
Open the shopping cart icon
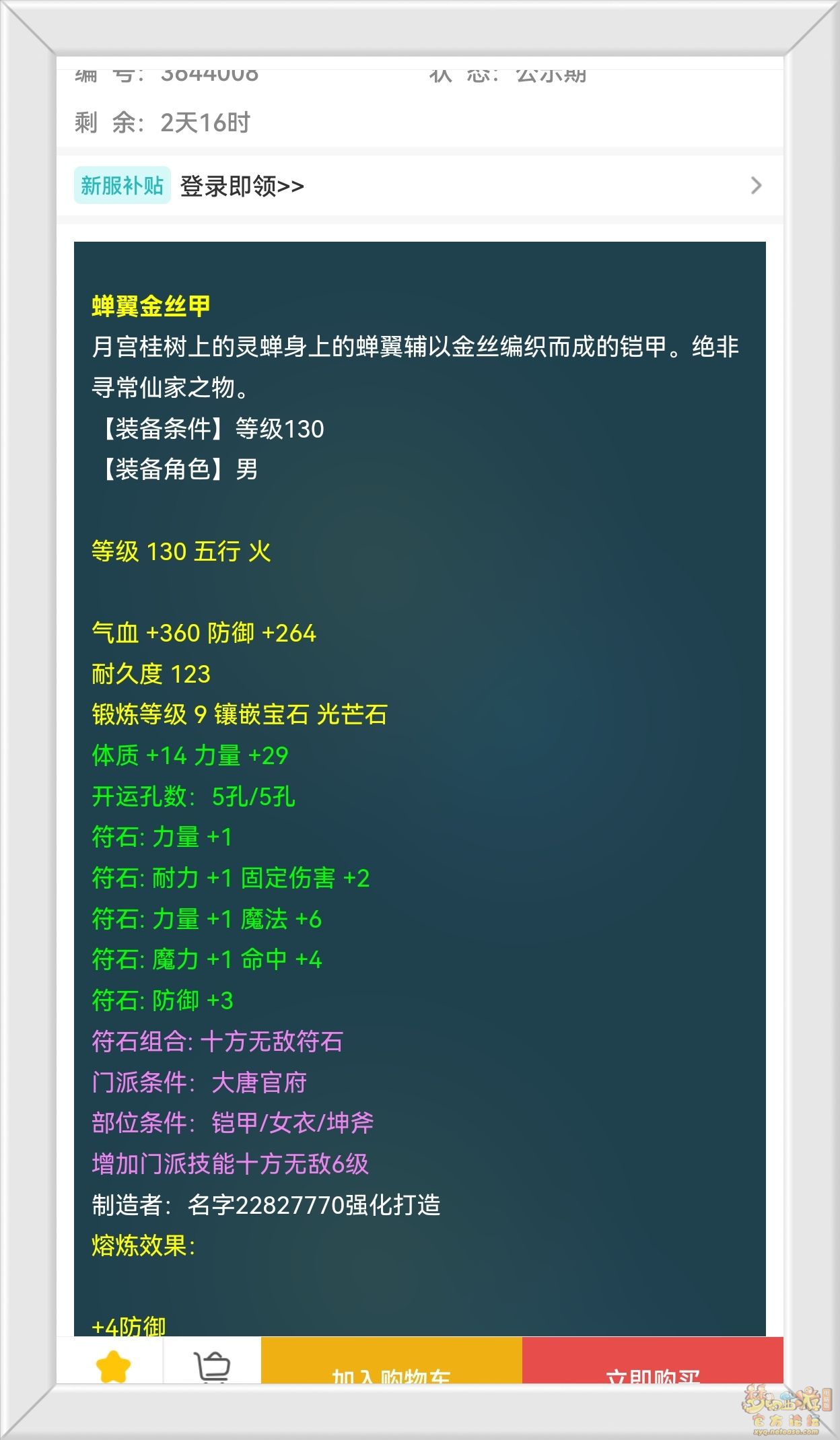pos(213,1367)
